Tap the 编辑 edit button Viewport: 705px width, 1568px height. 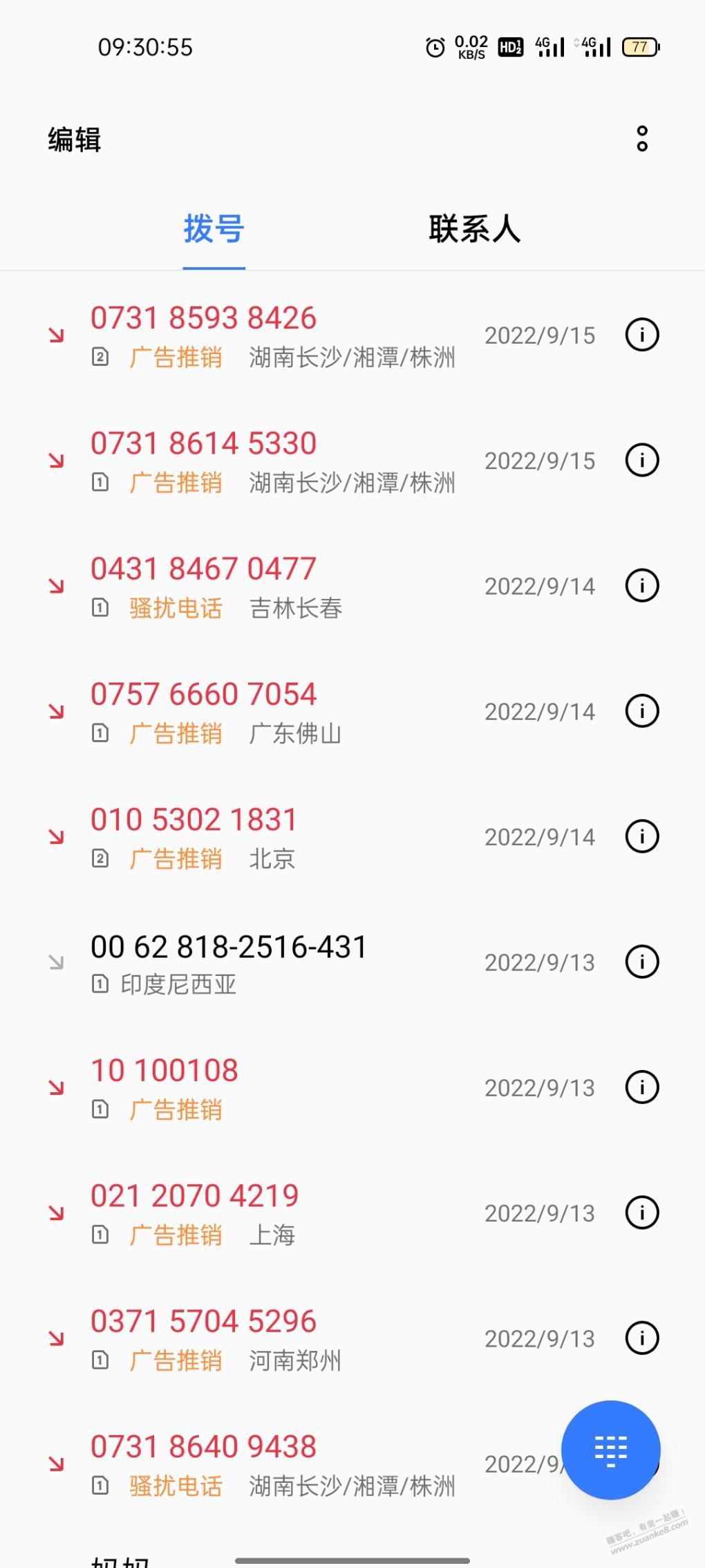[75, 140]
